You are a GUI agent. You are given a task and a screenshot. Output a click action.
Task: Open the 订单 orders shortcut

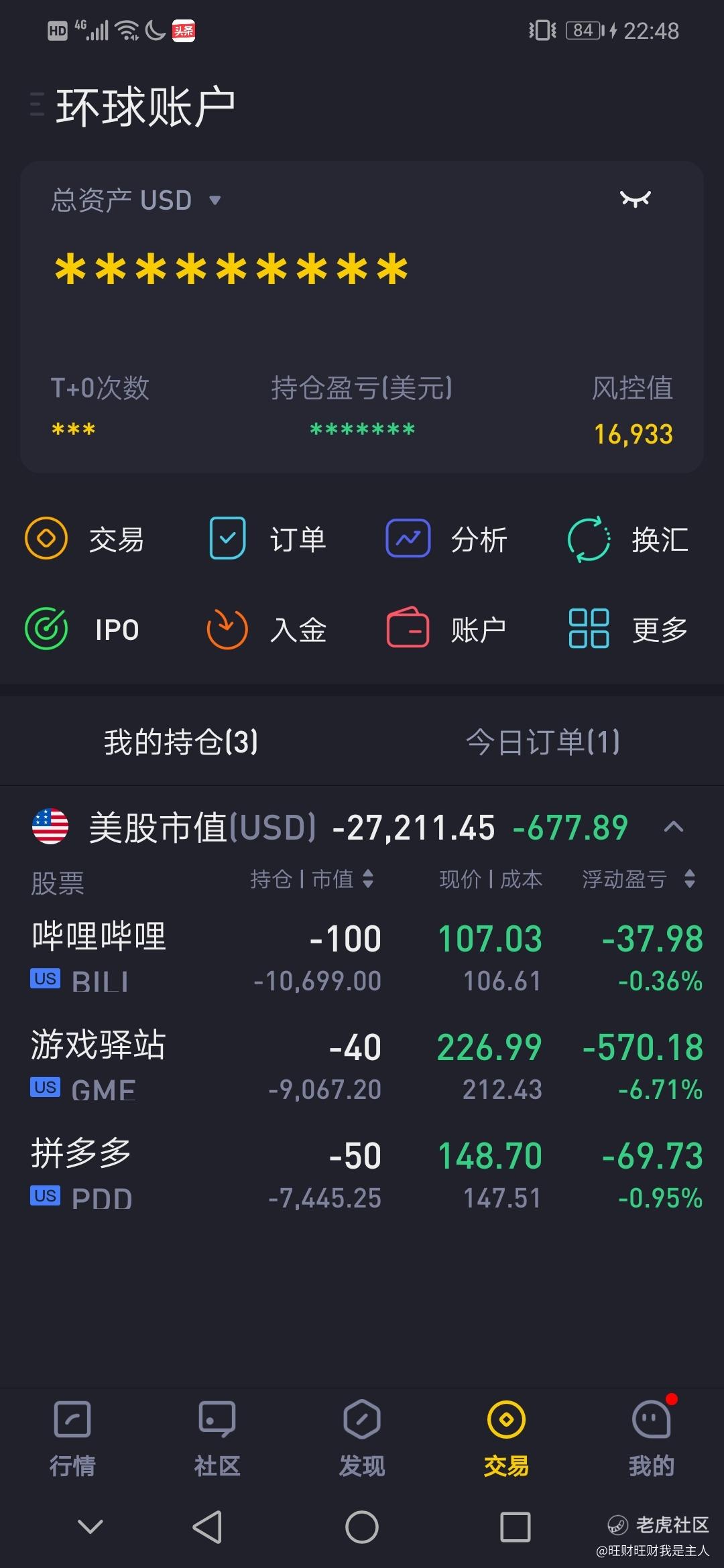click(x=267, y=539)
